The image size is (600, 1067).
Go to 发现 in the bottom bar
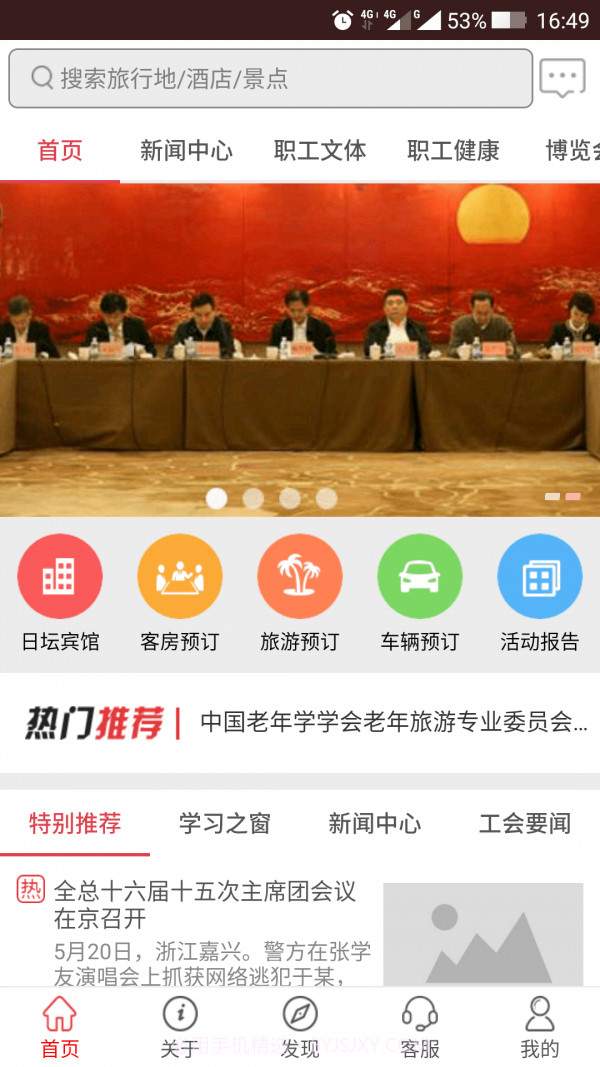click(x=300, y=1027)
